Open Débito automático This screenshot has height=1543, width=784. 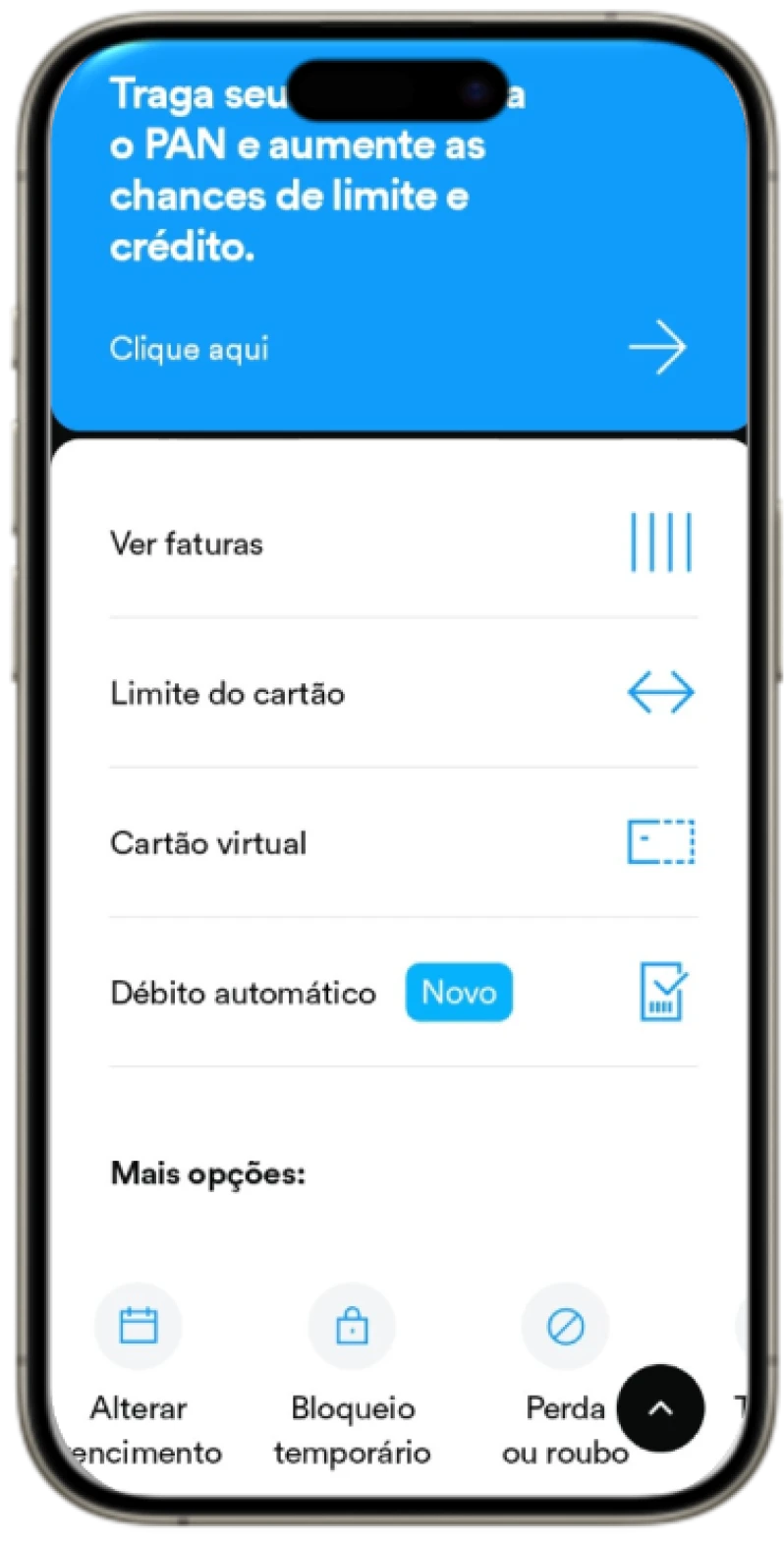pyautogui.click(x=403, y=993)
